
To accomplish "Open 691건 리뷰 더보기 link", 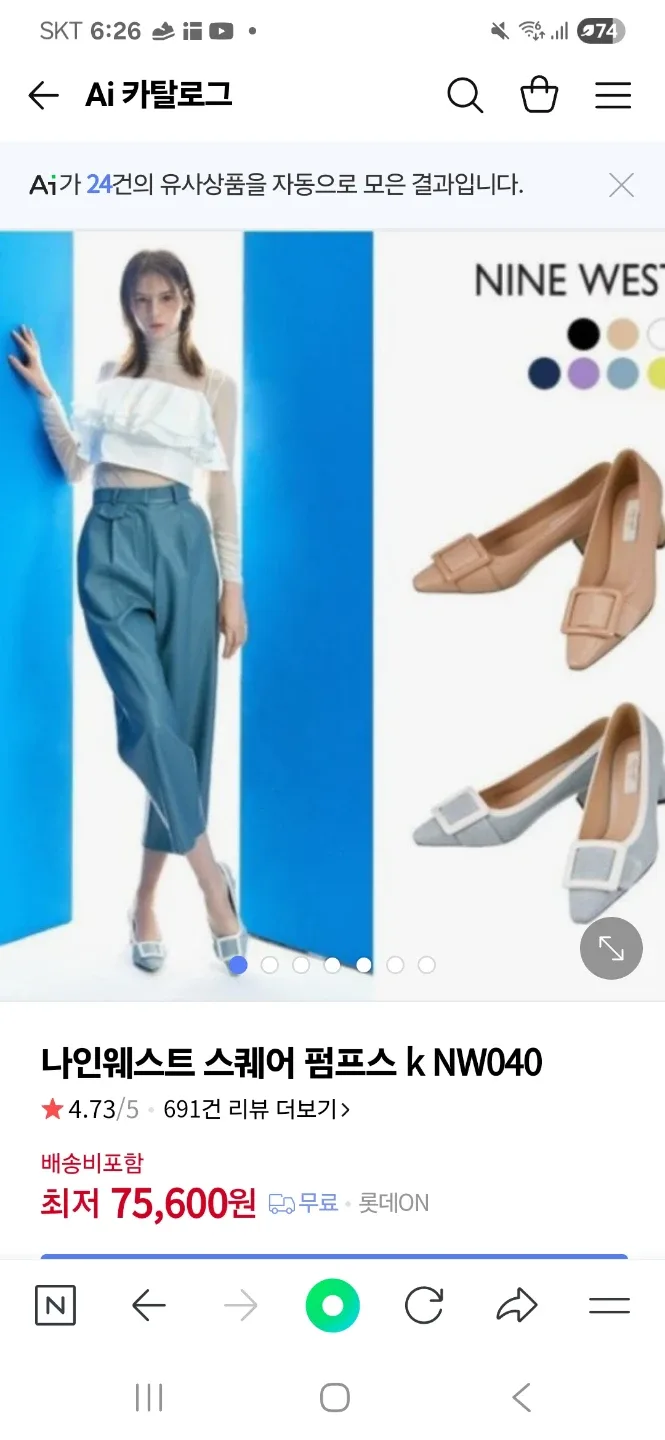I will coord(256,1109).
